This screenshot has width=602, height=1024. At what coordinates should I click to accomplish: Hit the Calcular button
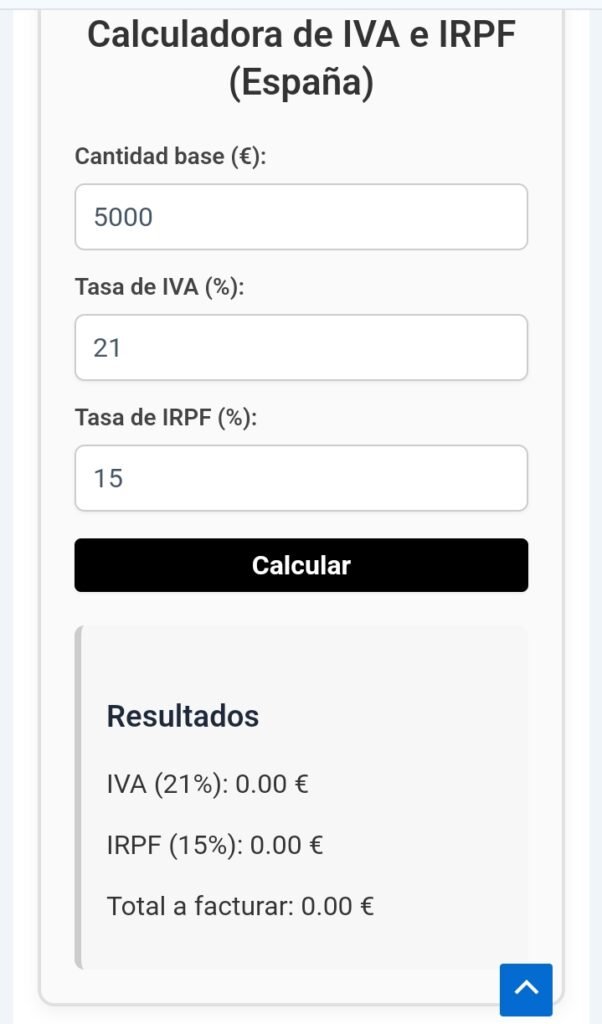301,566
